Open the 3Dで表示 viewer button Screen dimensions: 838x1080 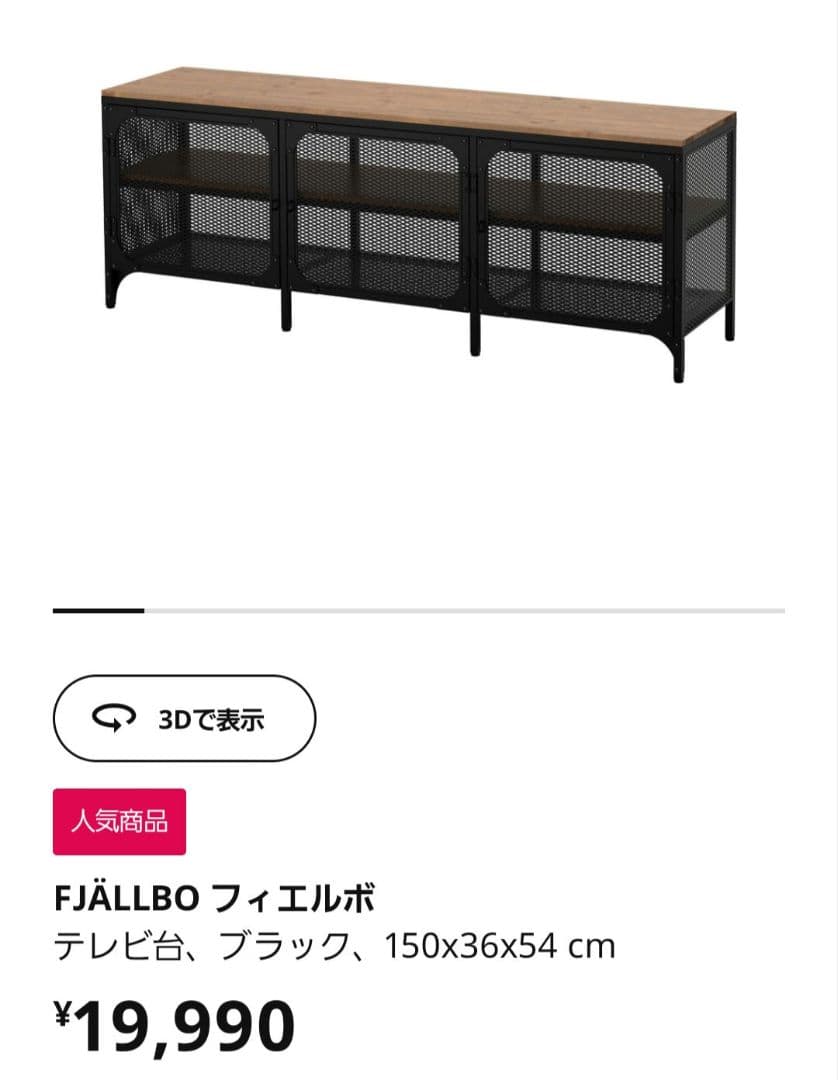click(x=184, y=718)
